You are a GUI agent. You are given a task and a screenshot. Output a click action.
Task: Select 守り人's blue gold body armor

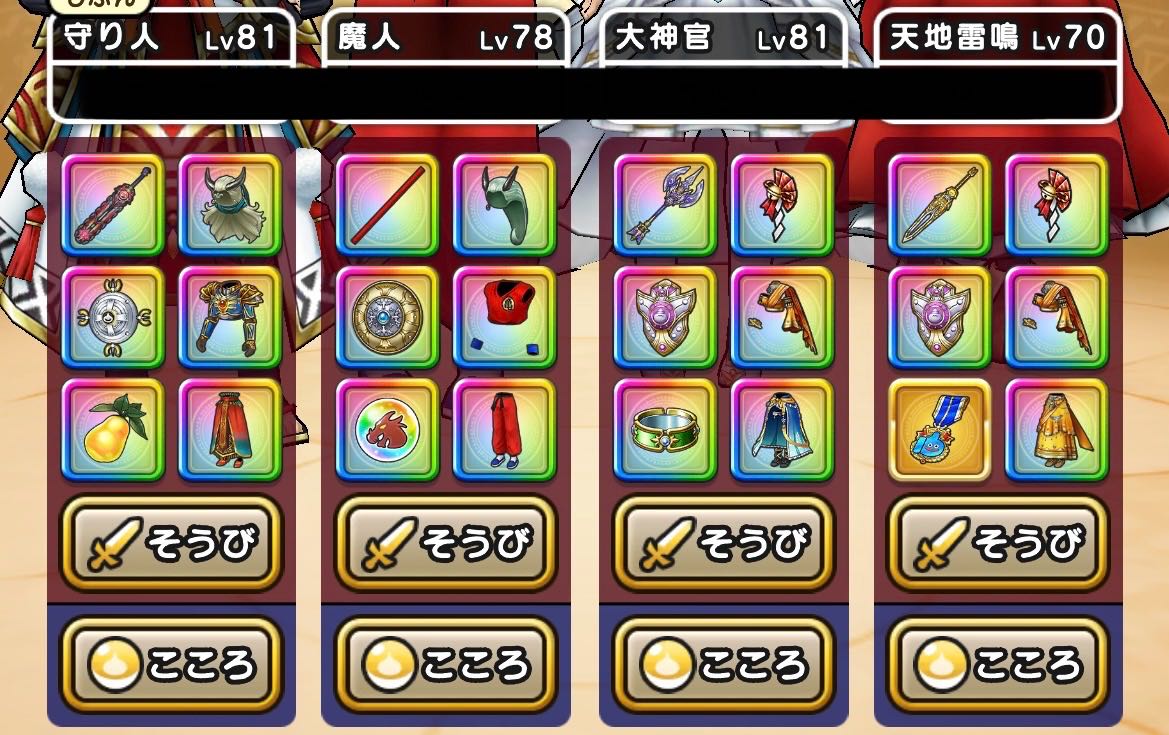tap(230, 318)
